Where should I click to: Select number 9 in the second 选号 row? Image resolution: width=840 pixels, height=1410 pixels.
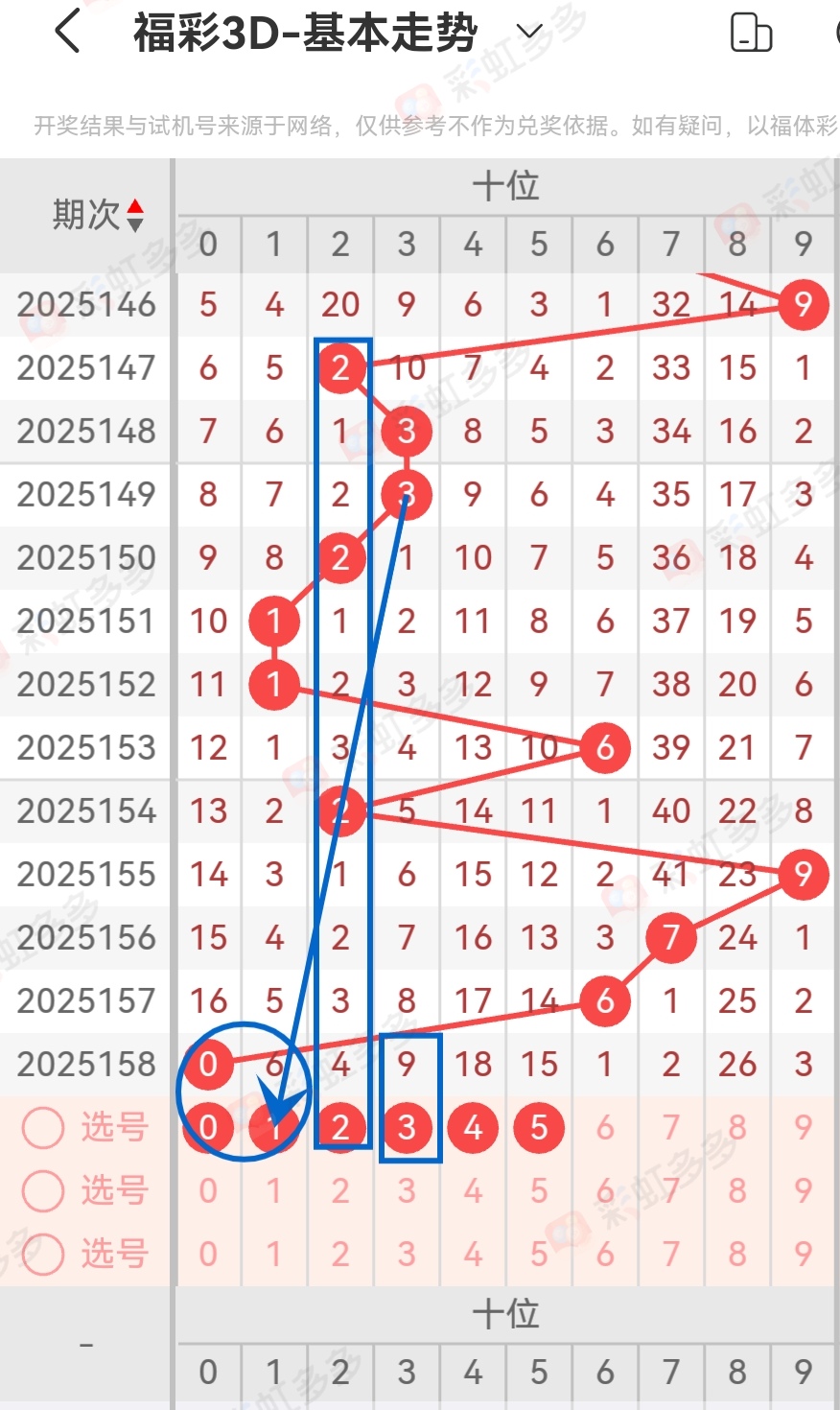pyautogui.click(x=803, y=1191)
